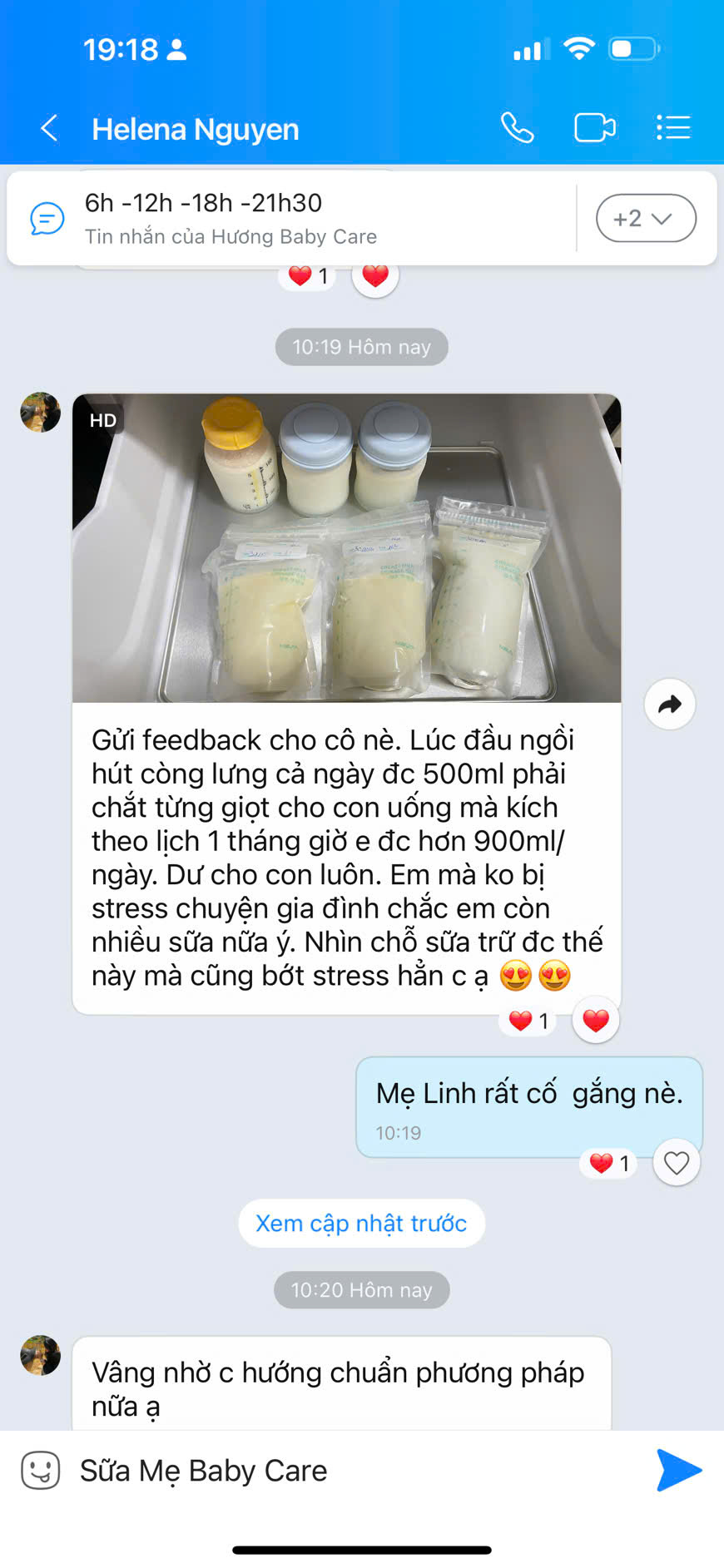React with heart to the feedback message
This screenshot has height=1568, width=724.
tap(596, 1021)
